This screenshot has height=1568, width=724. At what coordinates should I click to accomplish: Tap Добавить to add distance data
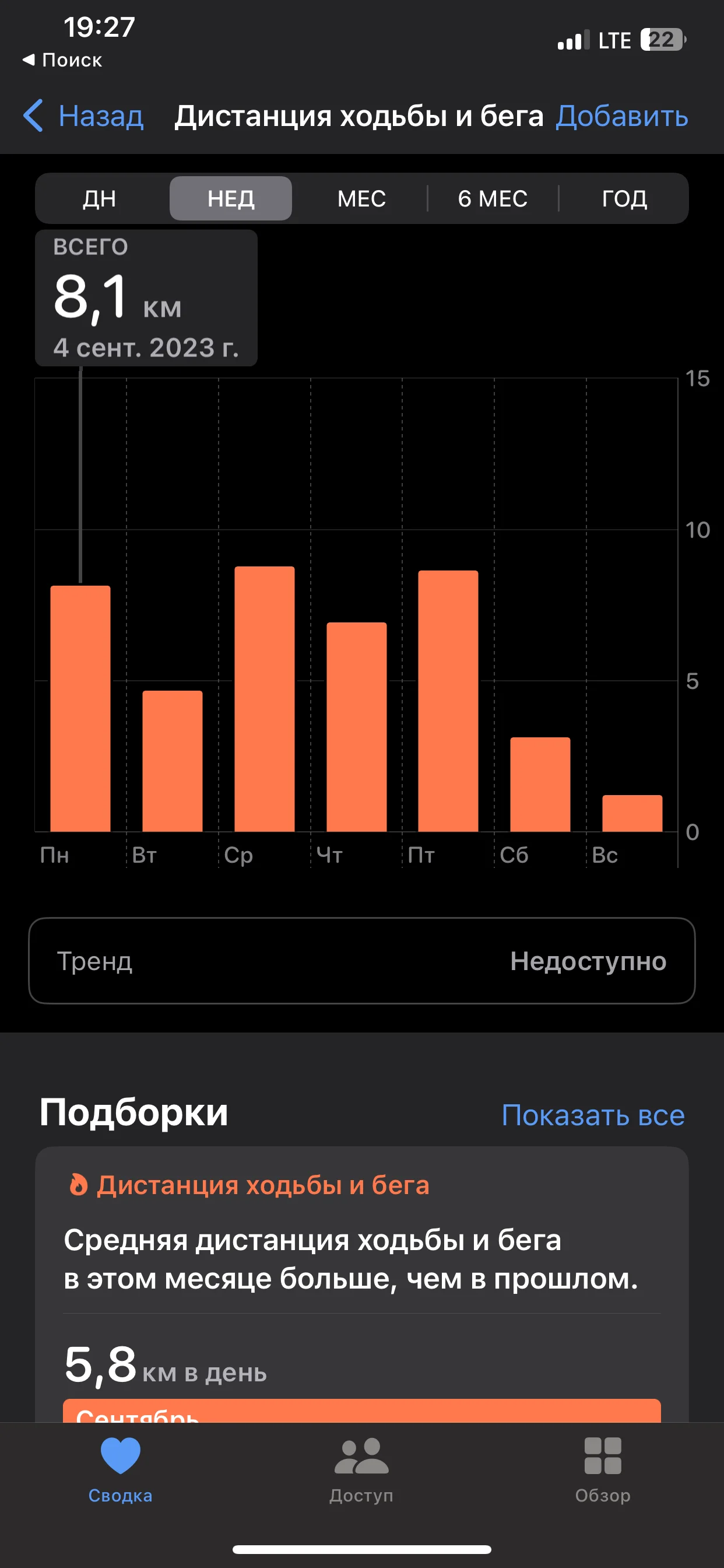[x=621, y=116]
